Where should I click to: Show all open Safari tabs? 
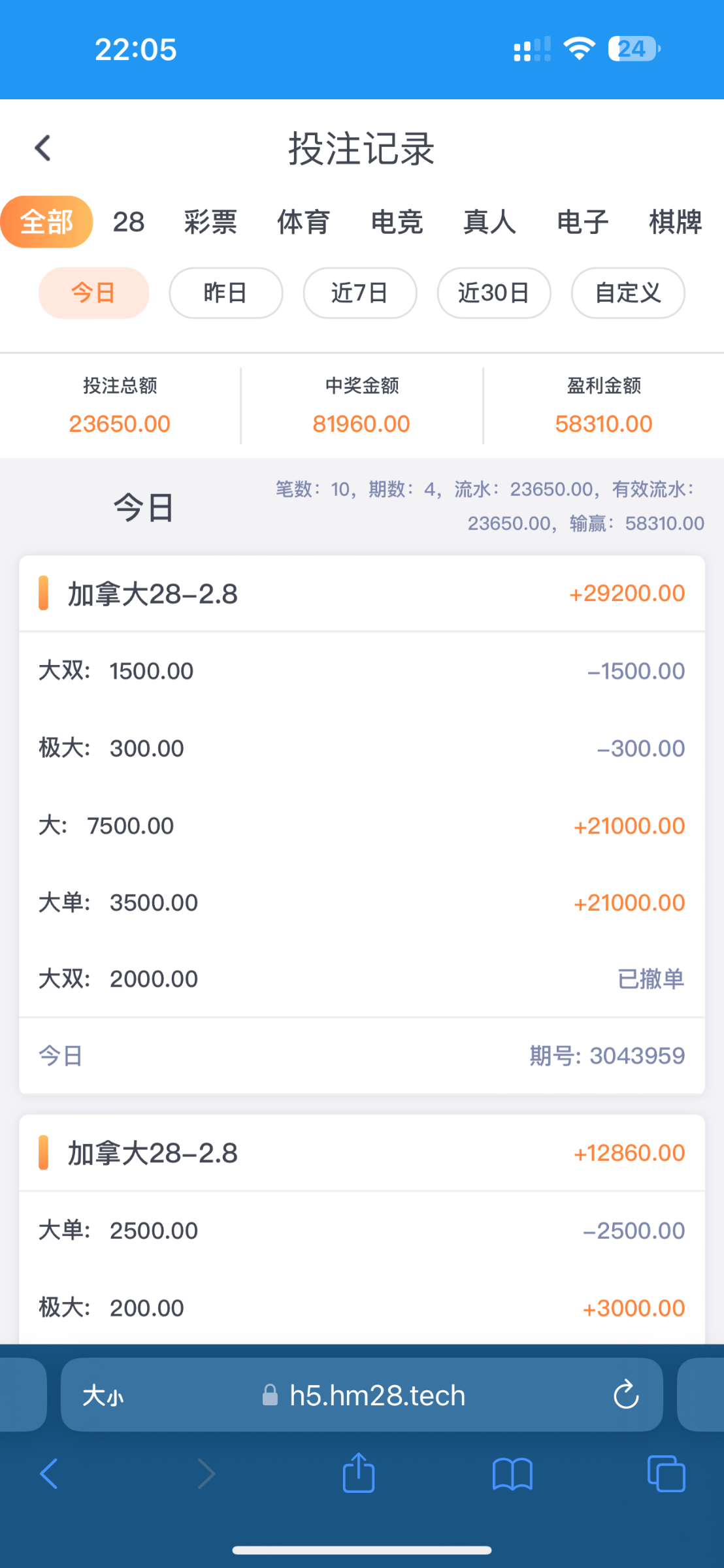(x=666, y=1474)
